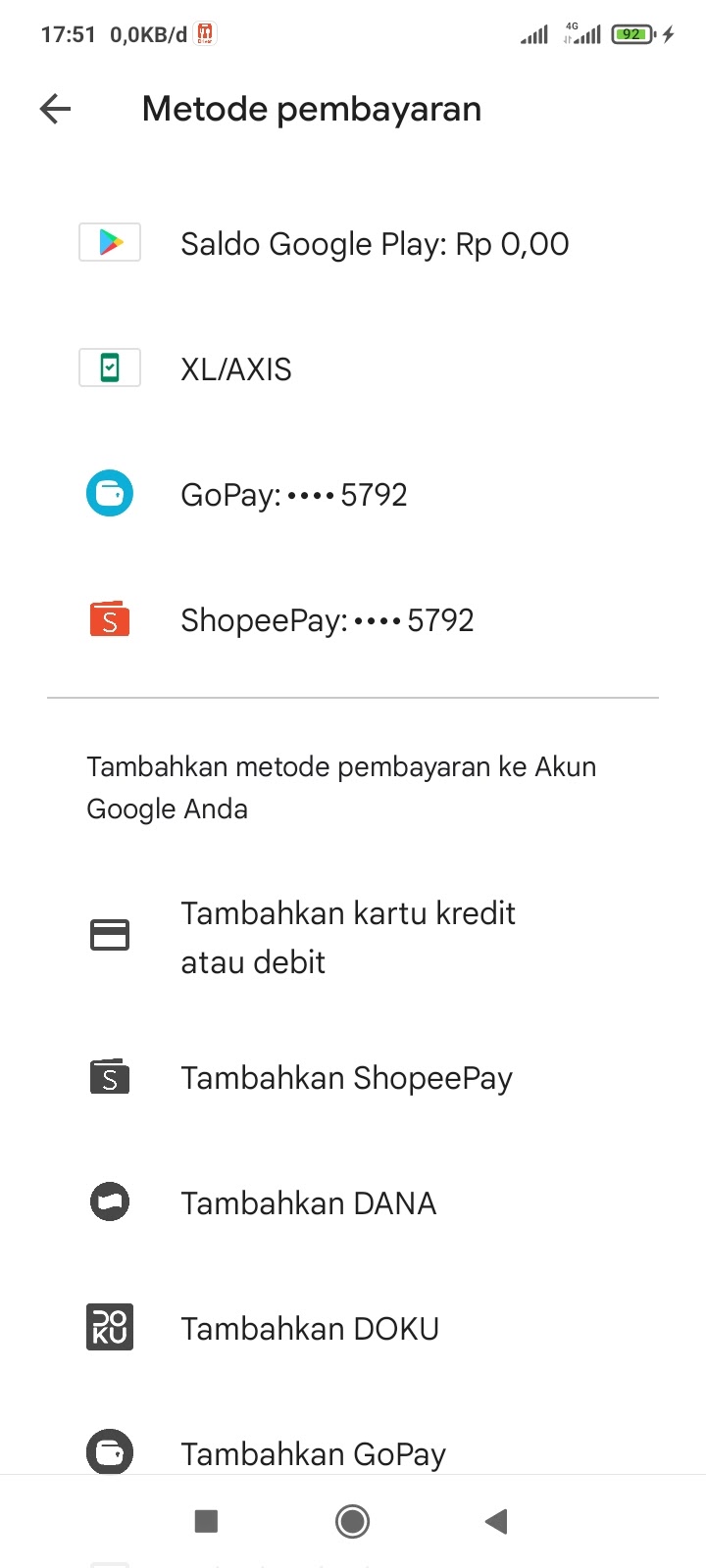Screen dimensions: 706x1568
Task: Open the ShopeePay 5792 payment method
Action: 353,619
